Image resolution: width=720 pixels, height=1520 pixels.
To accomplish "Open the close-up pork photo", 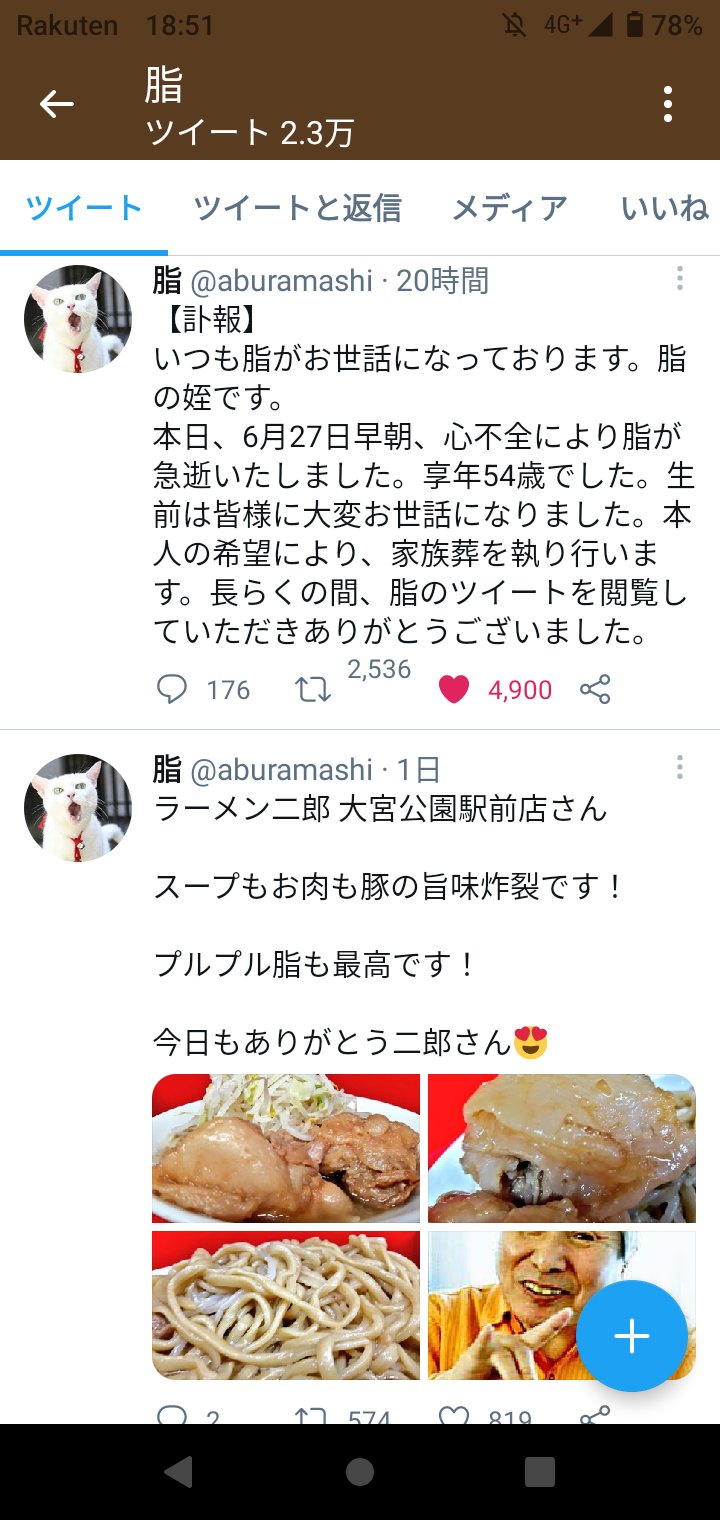I will tap(562, 1148).
